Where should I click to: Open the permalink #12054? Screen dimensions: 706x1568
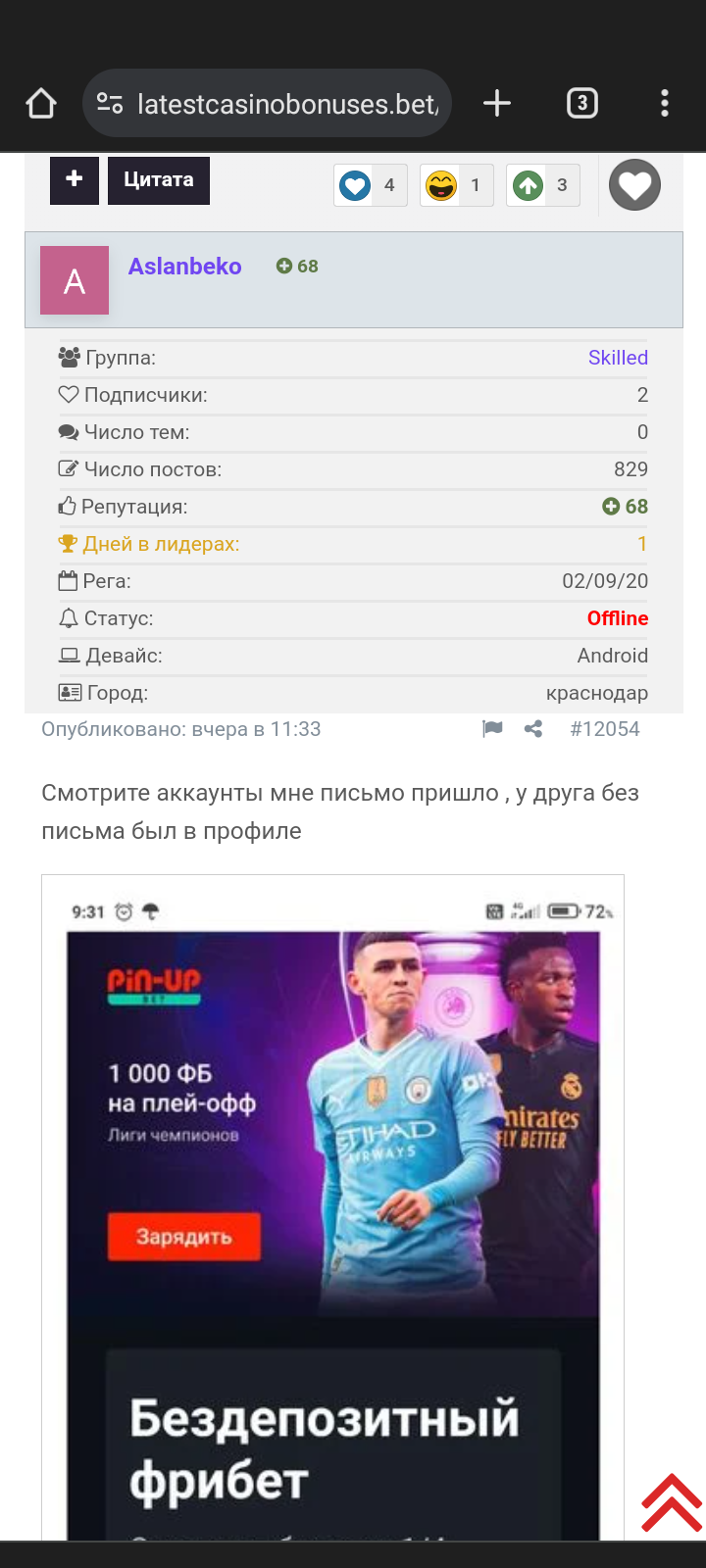604,729
